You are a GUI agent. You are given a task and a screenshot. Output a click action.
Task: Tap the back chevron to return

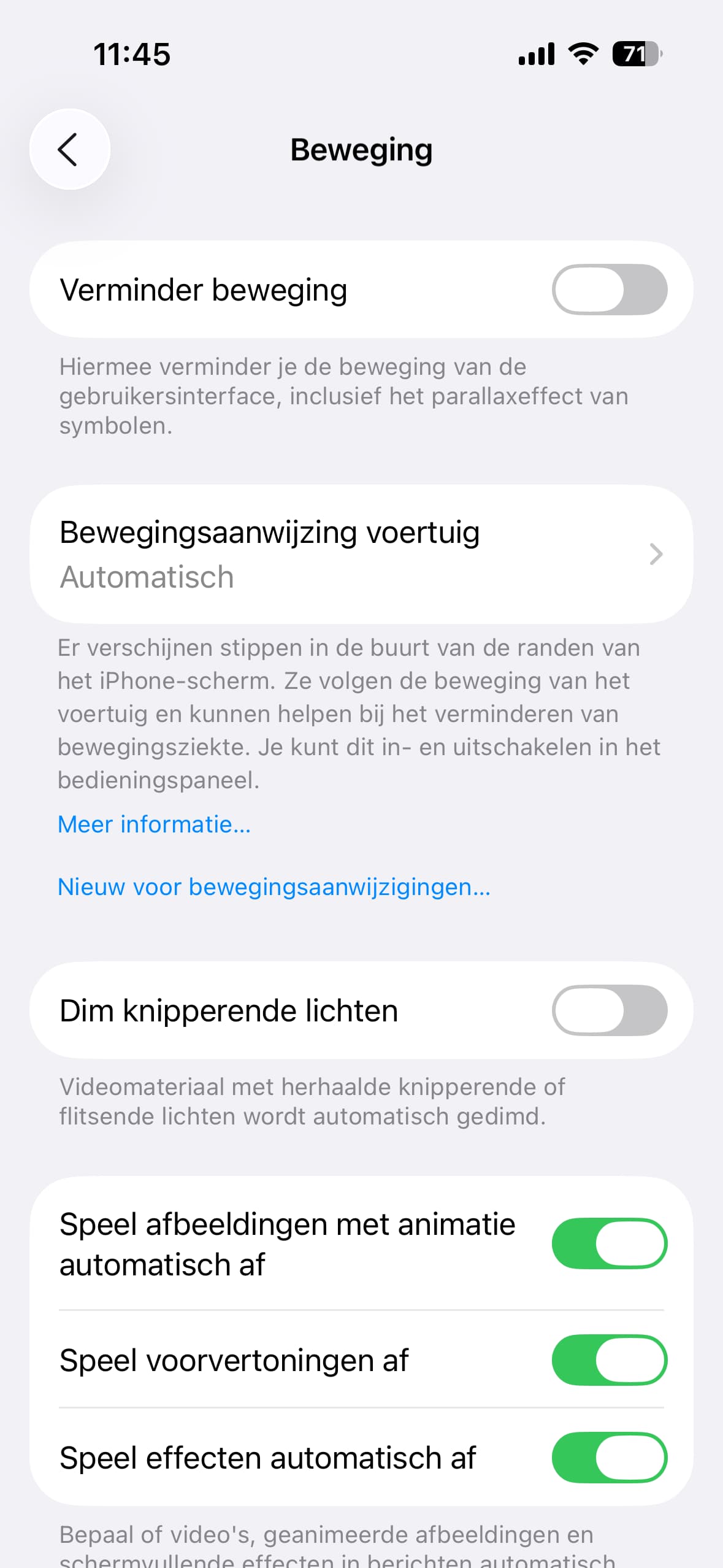tap(69, 149)
